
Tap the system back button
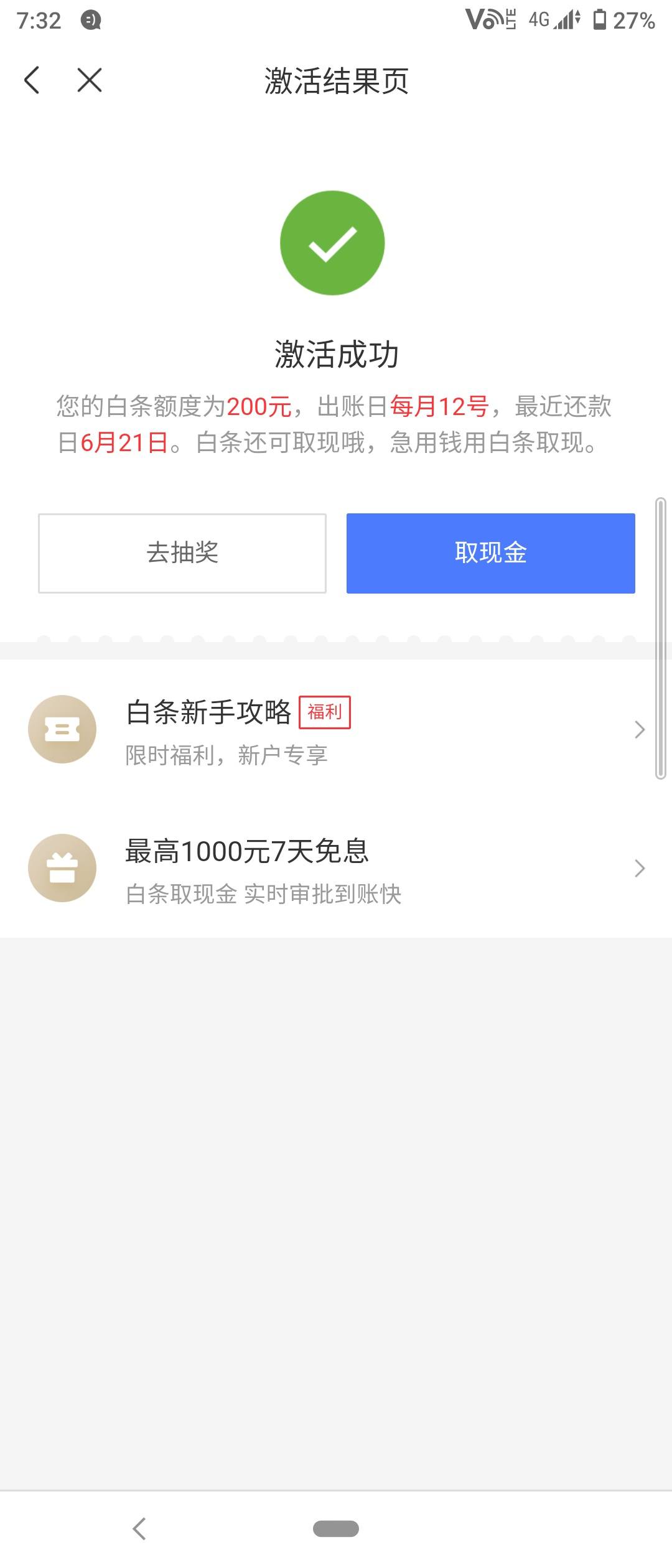139,1528
